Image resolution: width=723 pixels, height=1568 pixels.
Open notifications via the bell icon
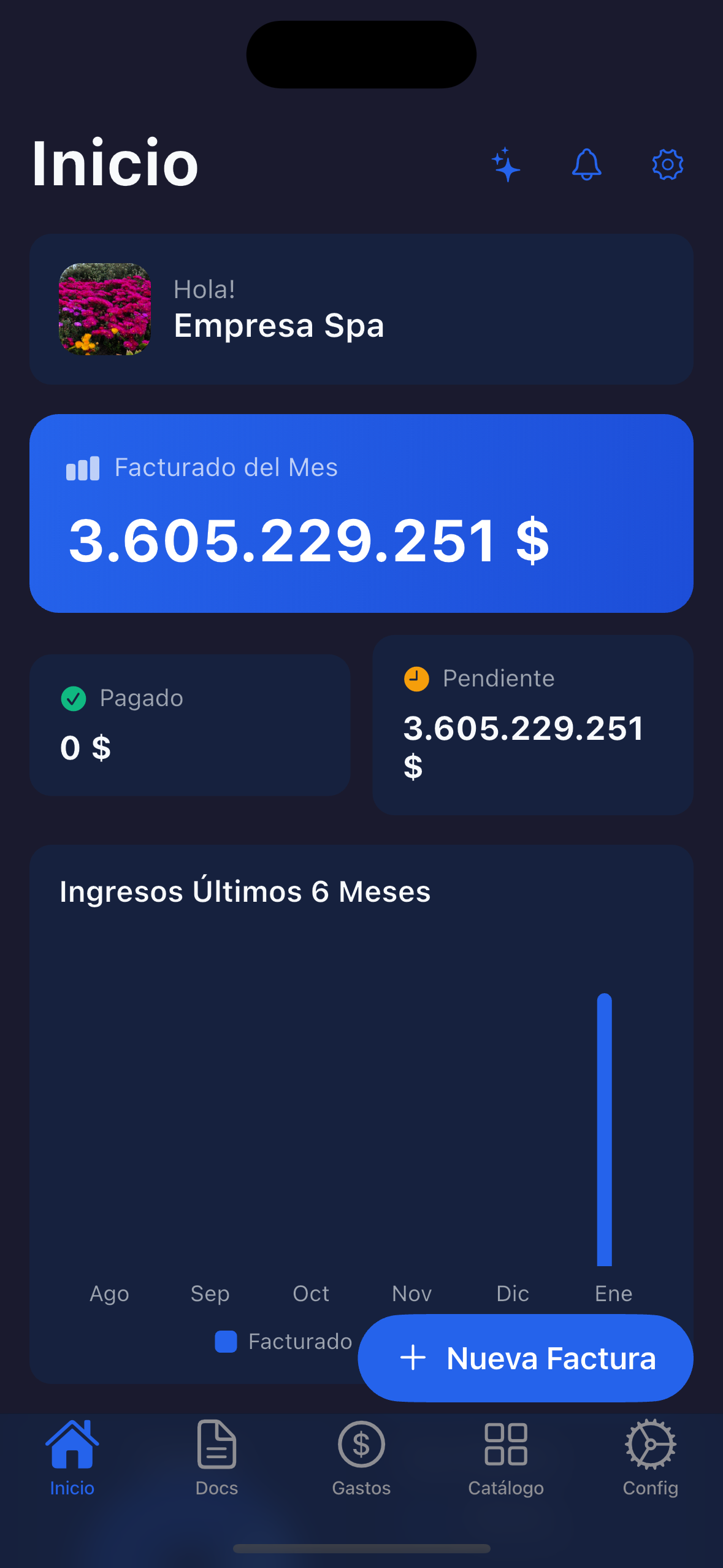586,164
